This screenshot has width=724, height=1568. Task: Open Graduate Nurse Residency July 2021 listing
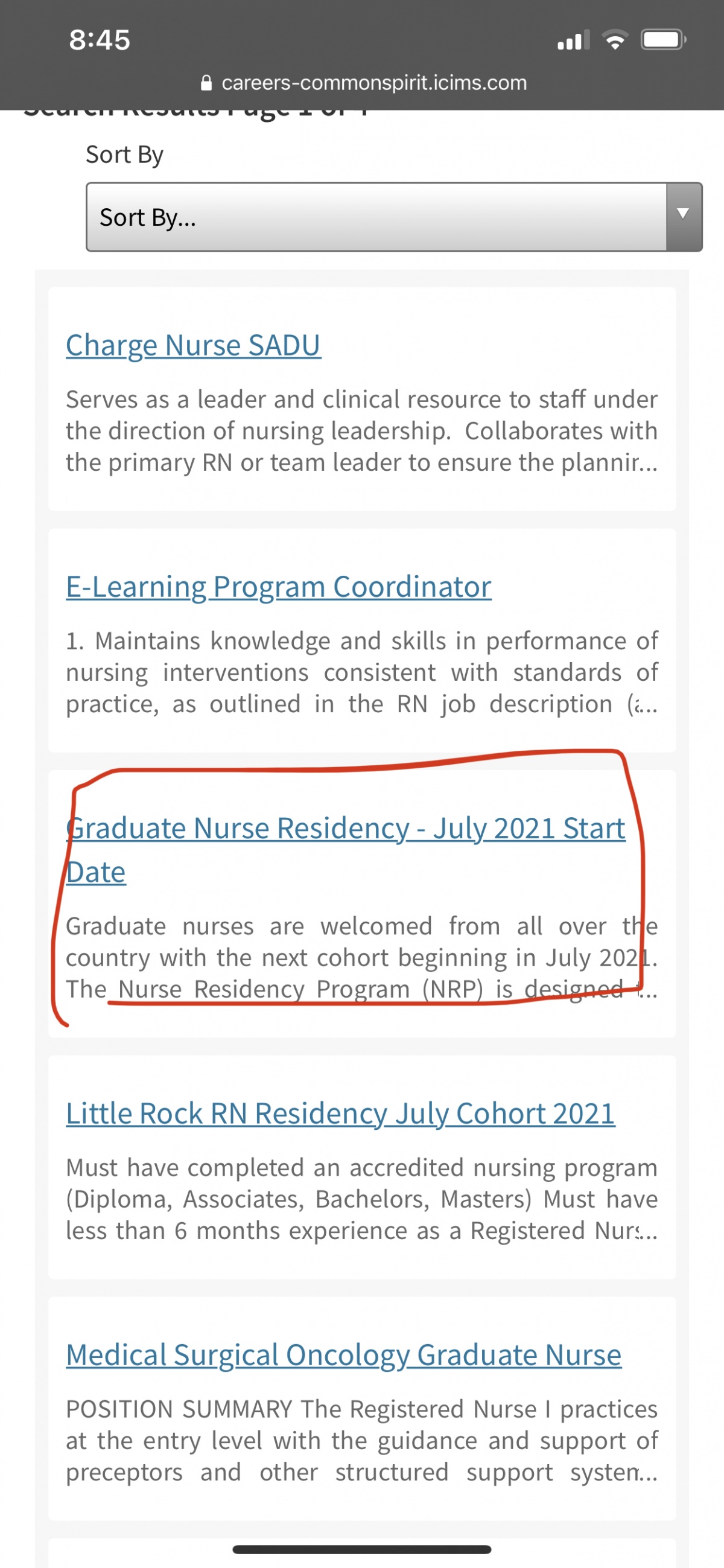pos(345,850)
